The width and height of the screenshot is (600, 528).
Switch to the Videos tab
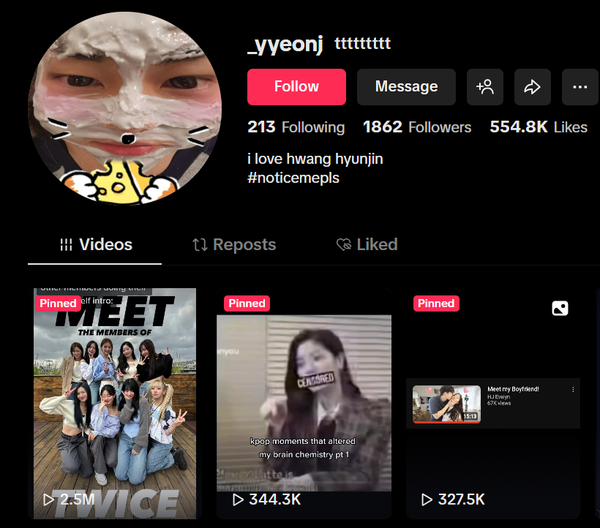(95, 244)
